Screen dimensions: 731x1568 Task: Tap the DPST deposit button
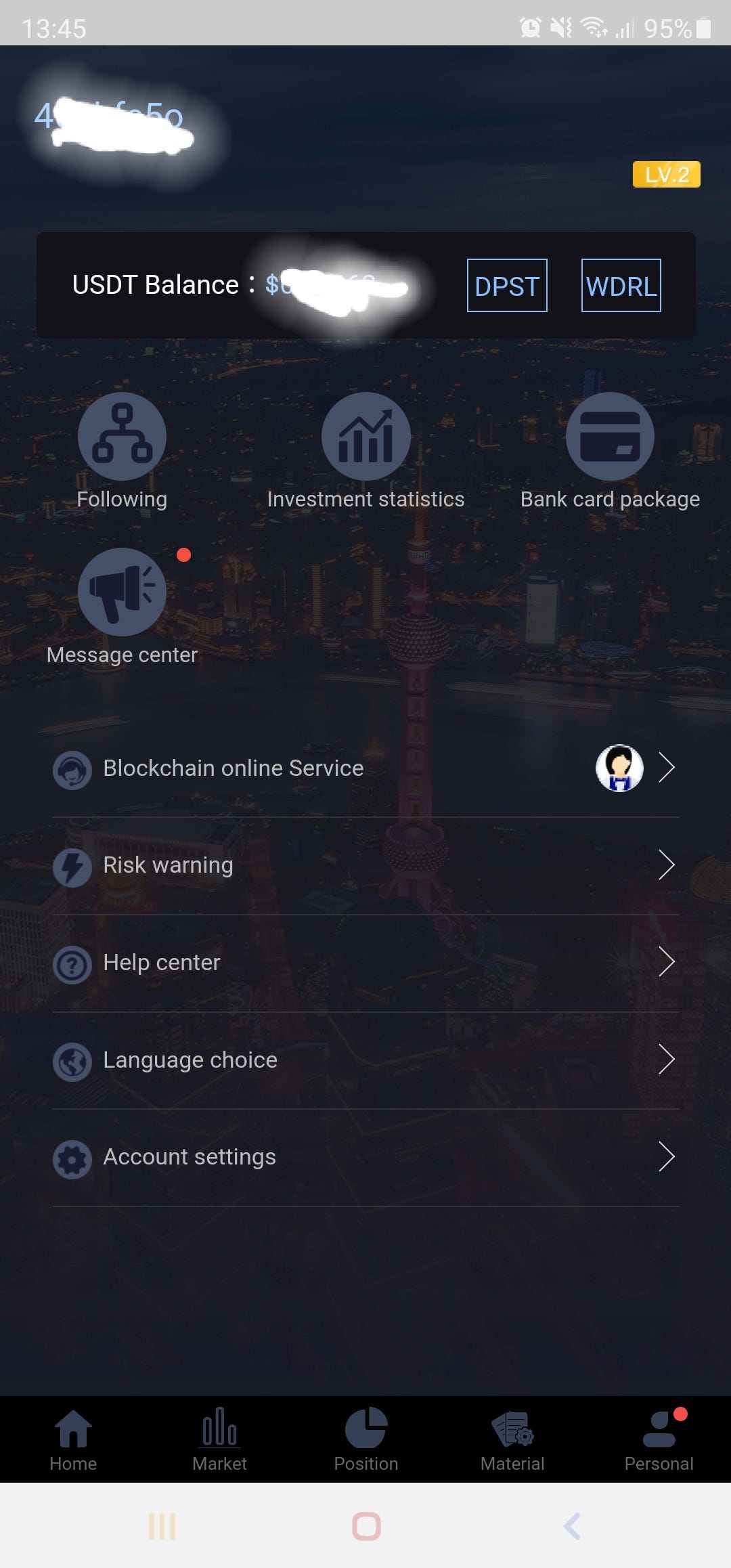tap(507, 286)
